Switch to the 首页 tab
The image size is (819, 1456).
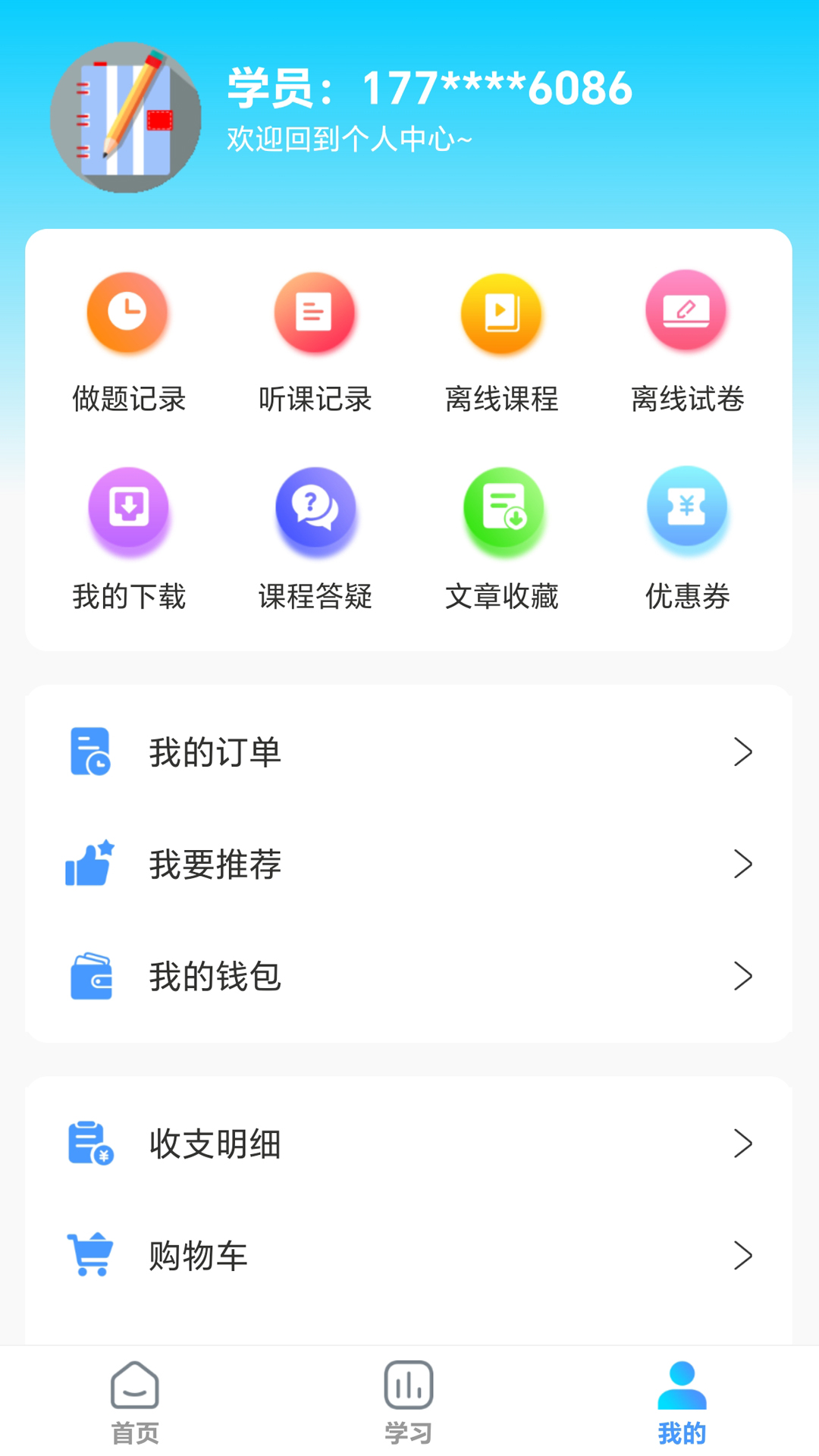pyautogui.click(x=136, y=1403)
